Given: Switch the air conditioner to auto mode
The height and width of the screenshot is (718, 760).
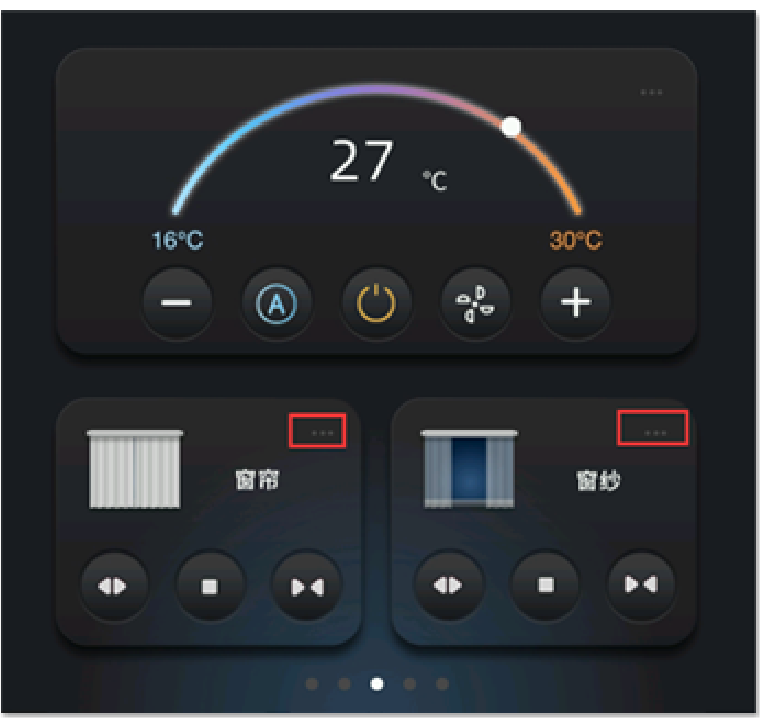Looking at the screenshot, I should (277, 303).
